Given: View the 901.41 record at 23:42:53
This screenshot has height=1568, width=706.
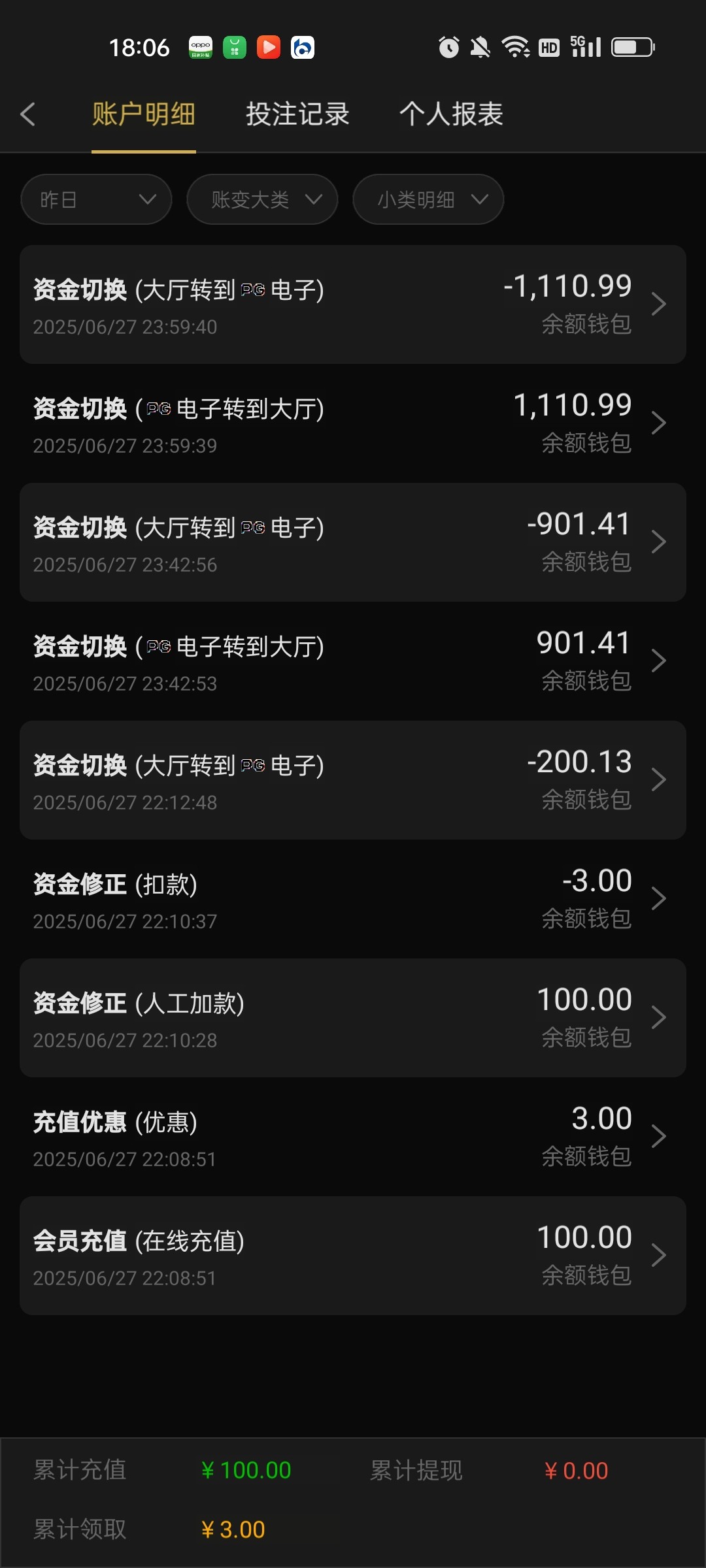Looking at the screenshot, I should click(x=353, y=661).
